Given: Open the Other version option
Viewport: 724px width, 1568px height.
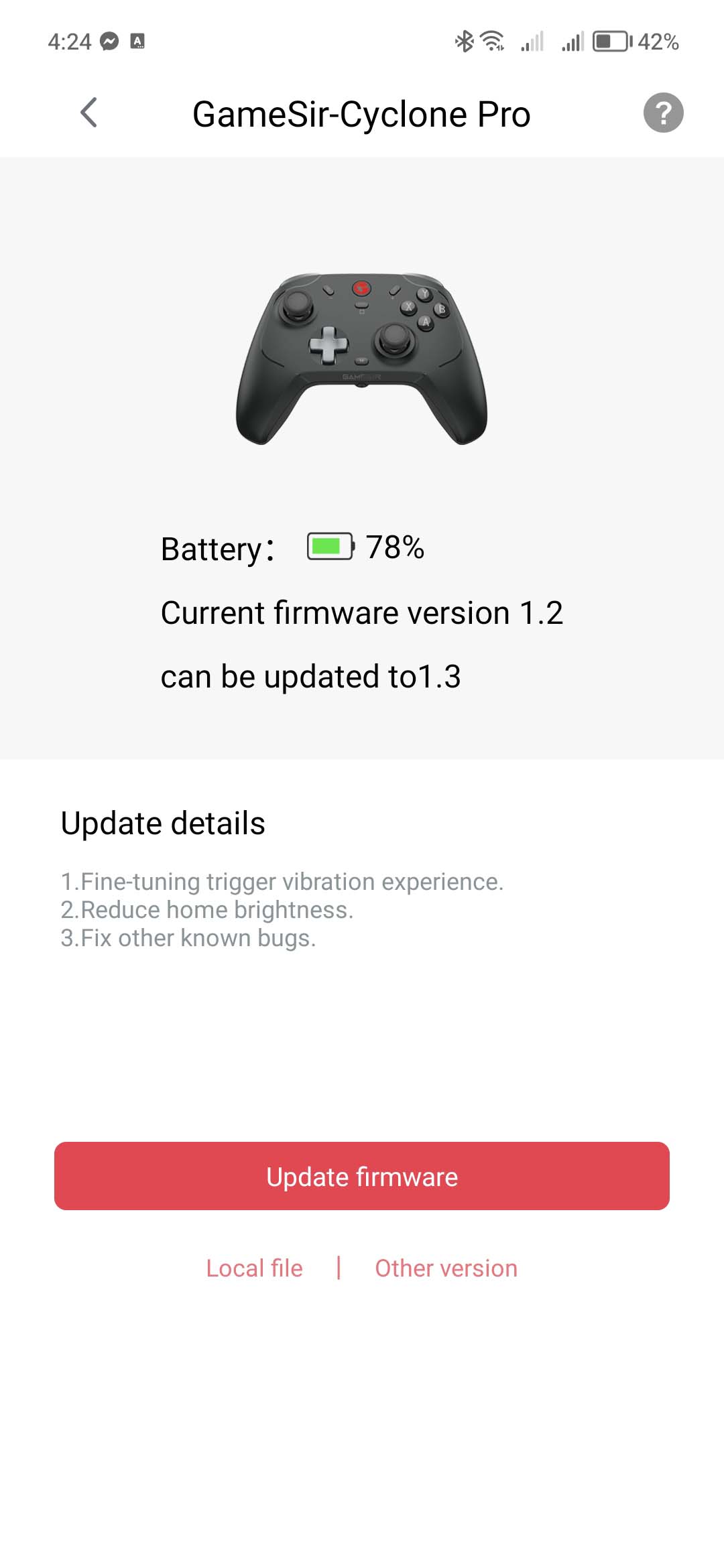Looking at the screenshot, I should [x=446, y=1268].
